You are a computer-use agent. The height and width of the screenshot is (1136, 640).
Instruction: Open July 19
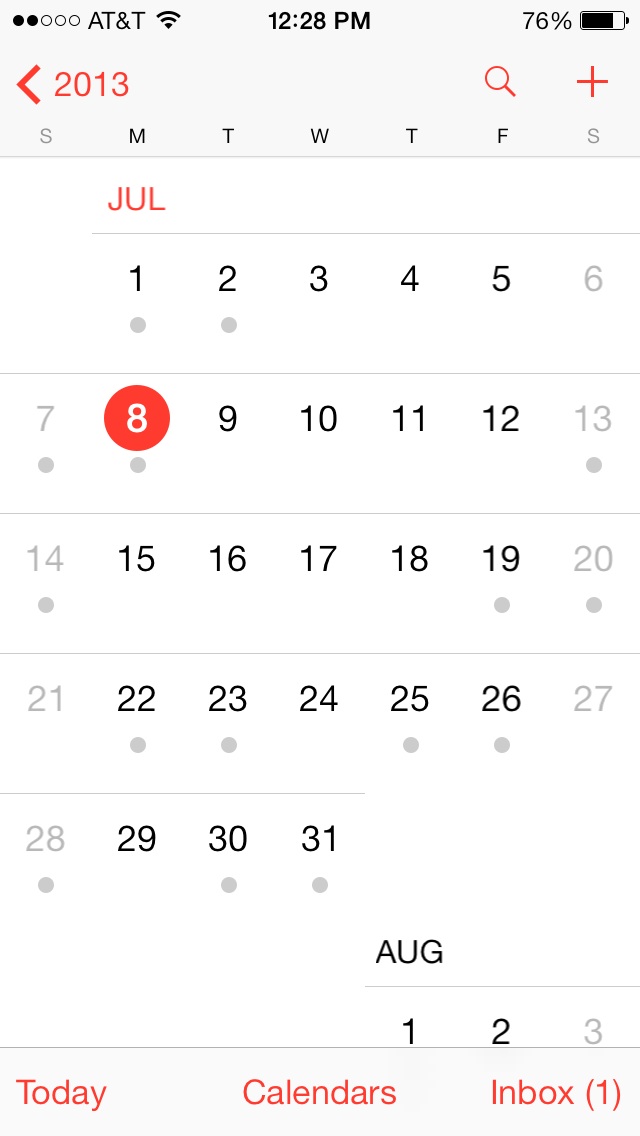click(x=501, y=559)
